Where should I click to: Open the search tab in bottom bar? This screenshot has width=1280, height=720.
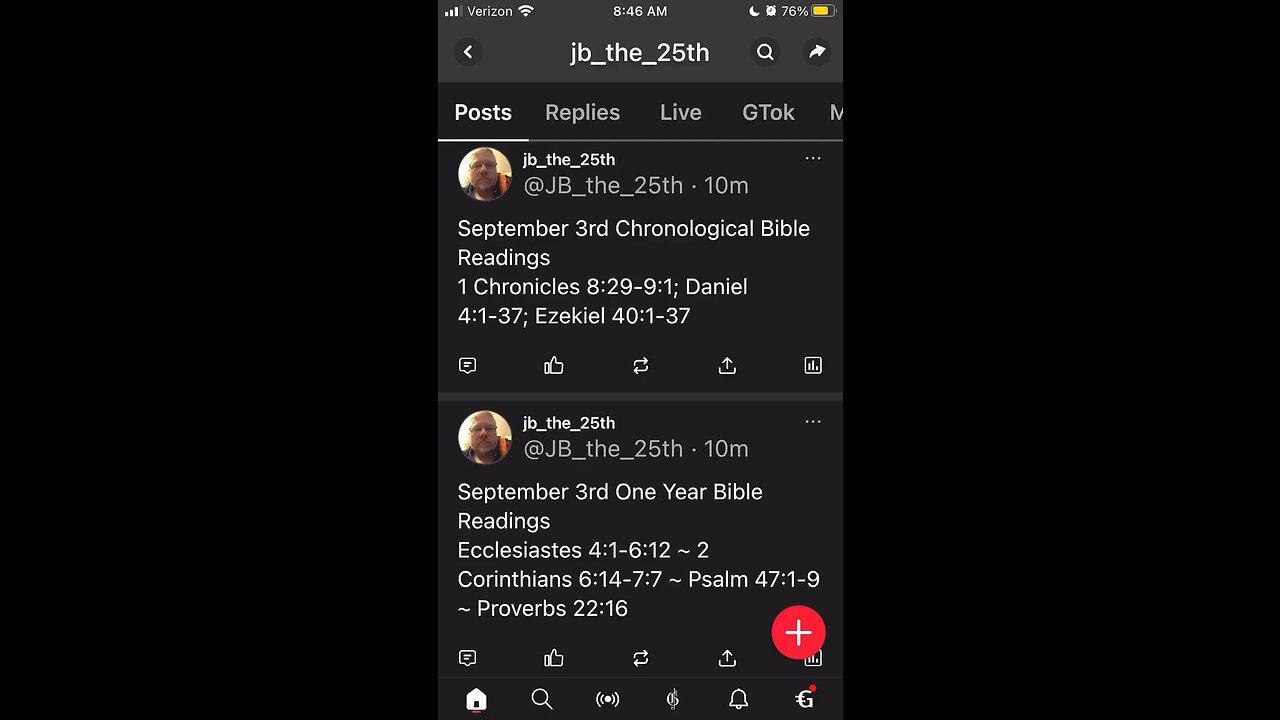(x=542, y=699)
